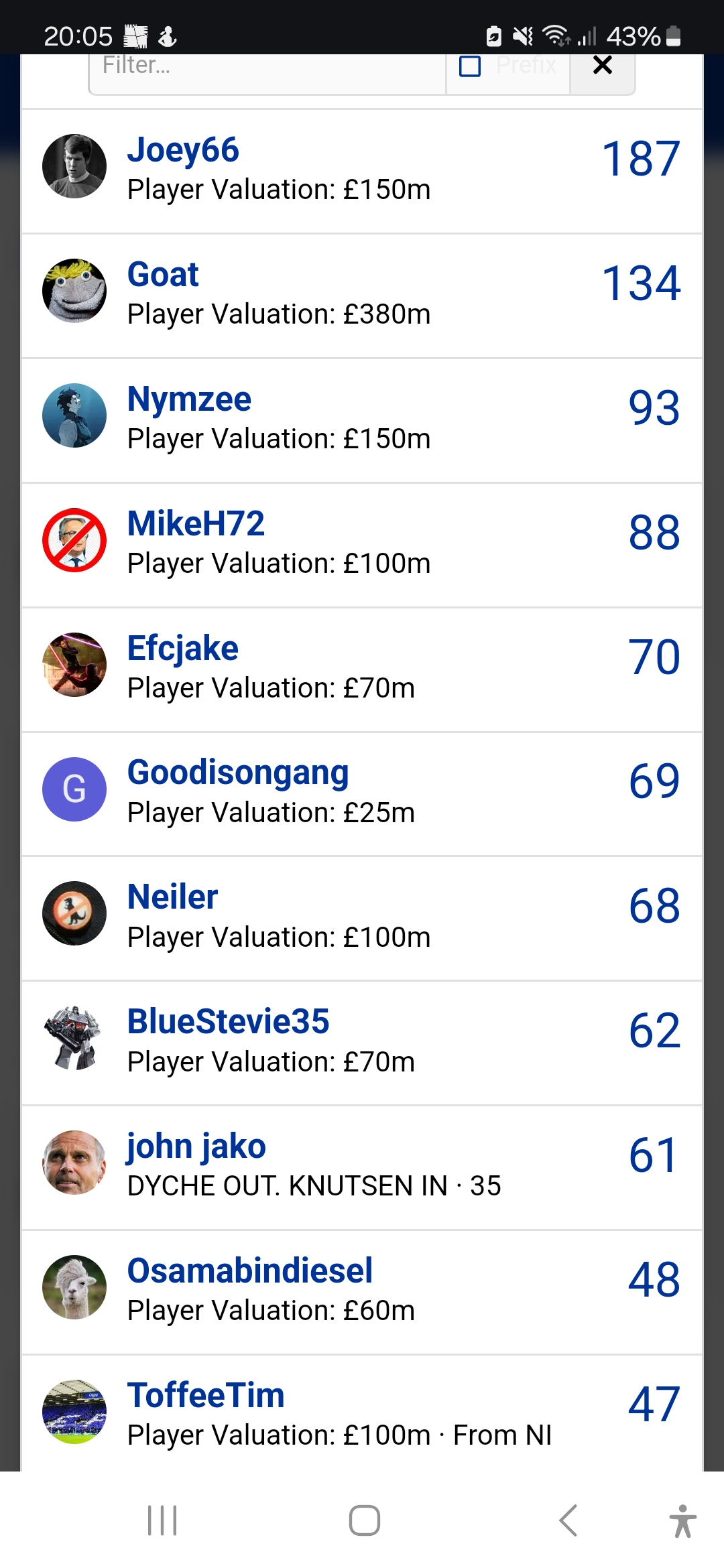Go back using the system back button

tap(568, 1520)
